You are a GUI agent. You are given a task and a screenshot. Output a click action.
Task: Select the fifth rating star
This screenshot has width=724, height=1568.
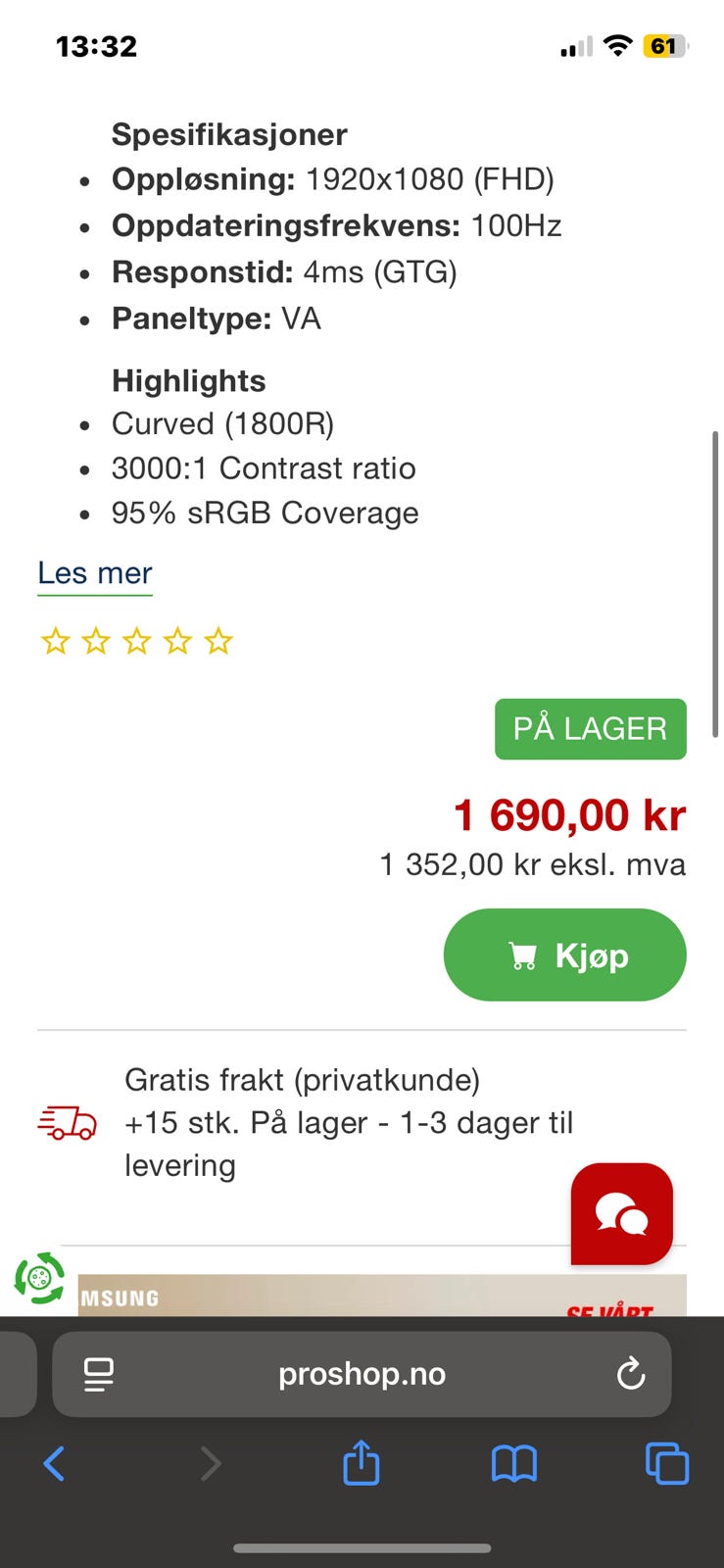coord(217,640)
